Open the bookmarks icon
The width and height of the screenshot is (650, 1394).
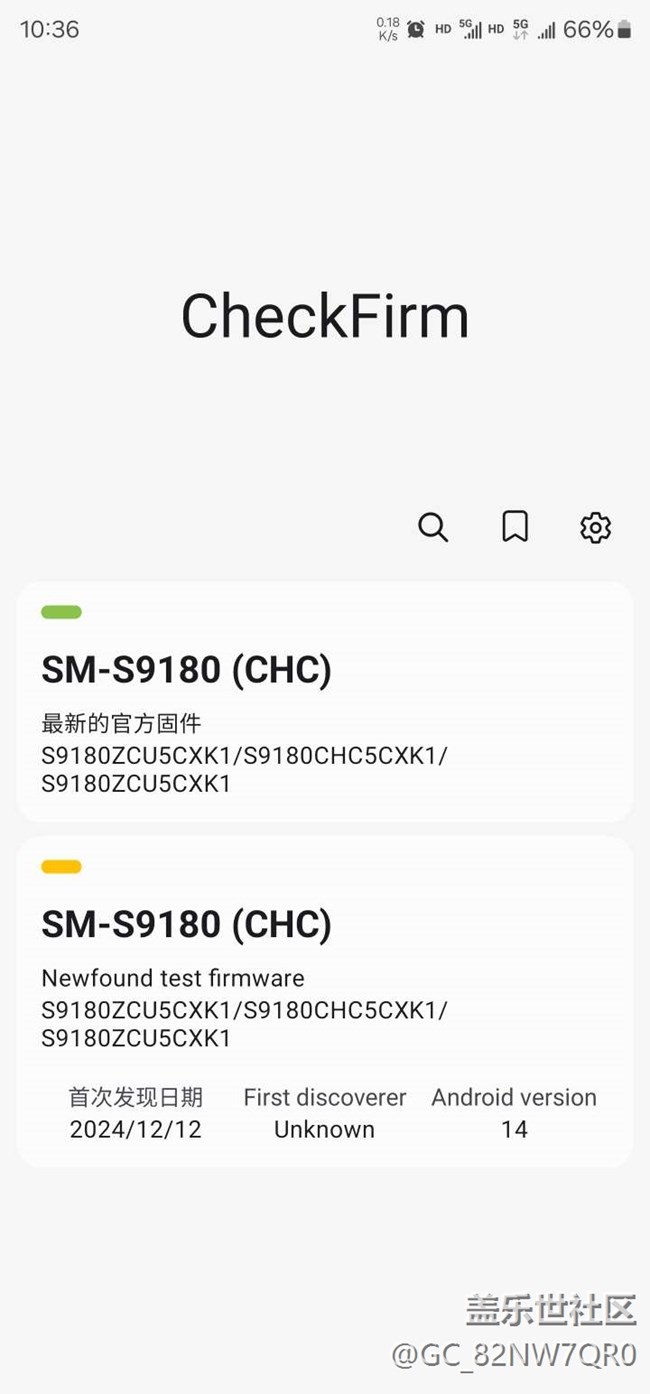pyautogui.click(x=515, y=527)
